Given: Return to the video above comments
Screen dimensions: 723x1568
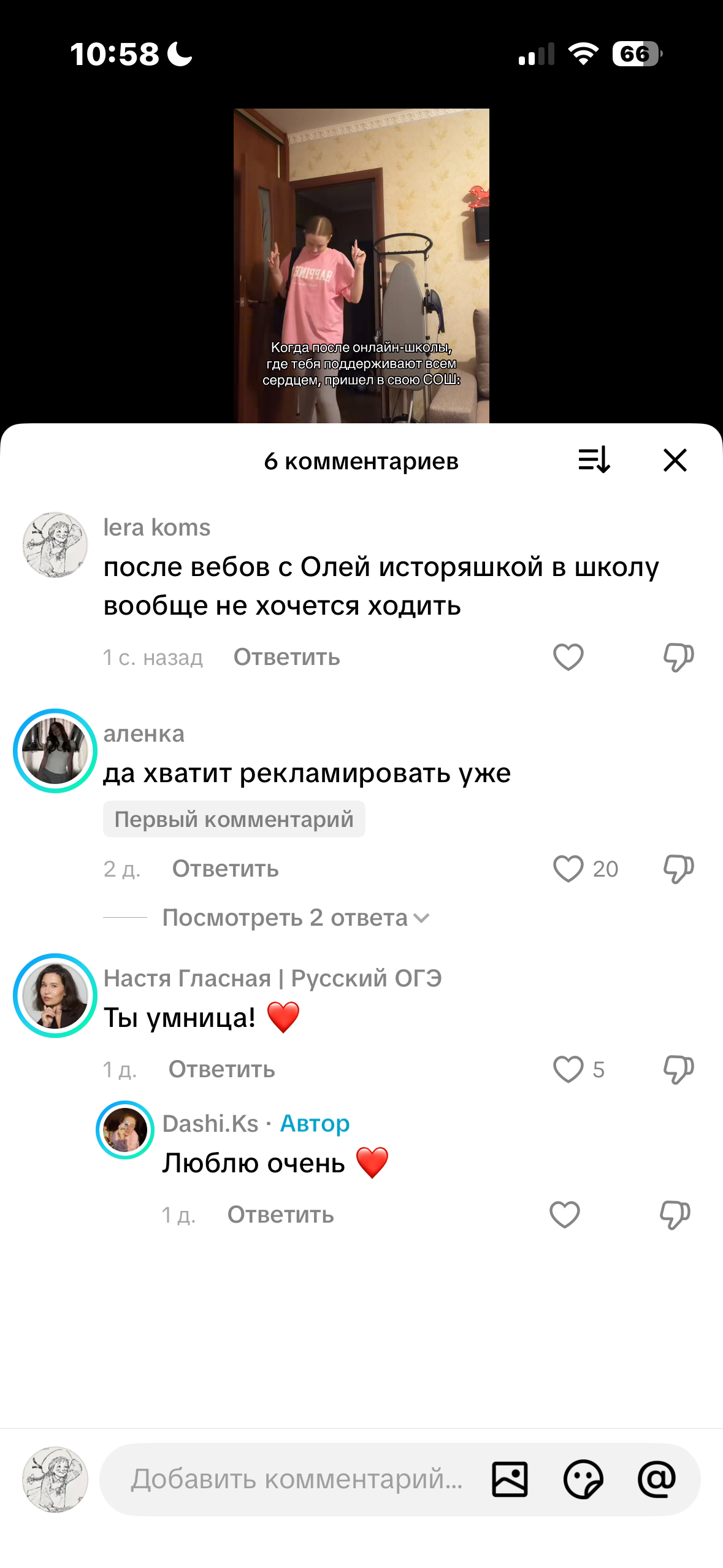Looking at the screenshot, I should point(361,266).
